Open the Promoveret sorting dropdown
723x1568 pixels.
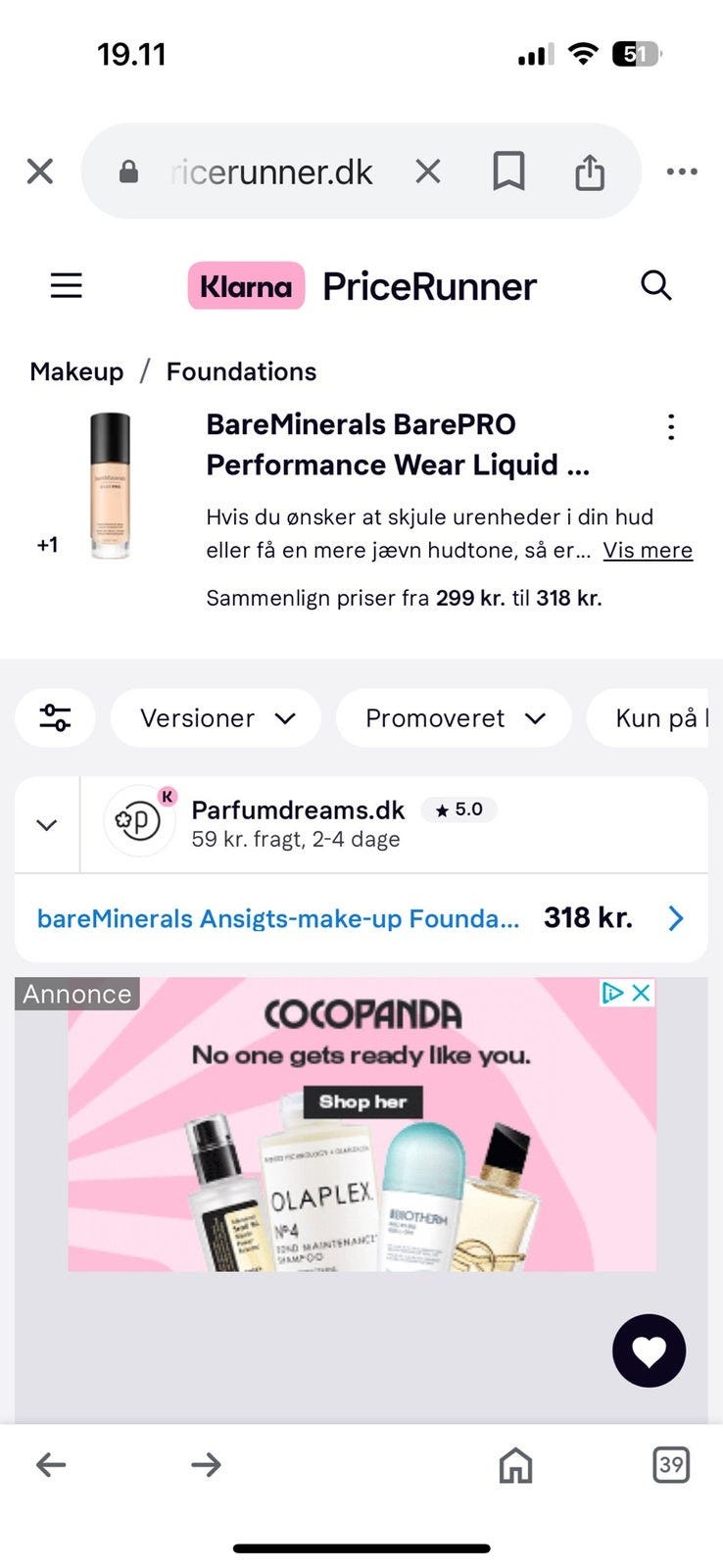[x=454, y=717]
